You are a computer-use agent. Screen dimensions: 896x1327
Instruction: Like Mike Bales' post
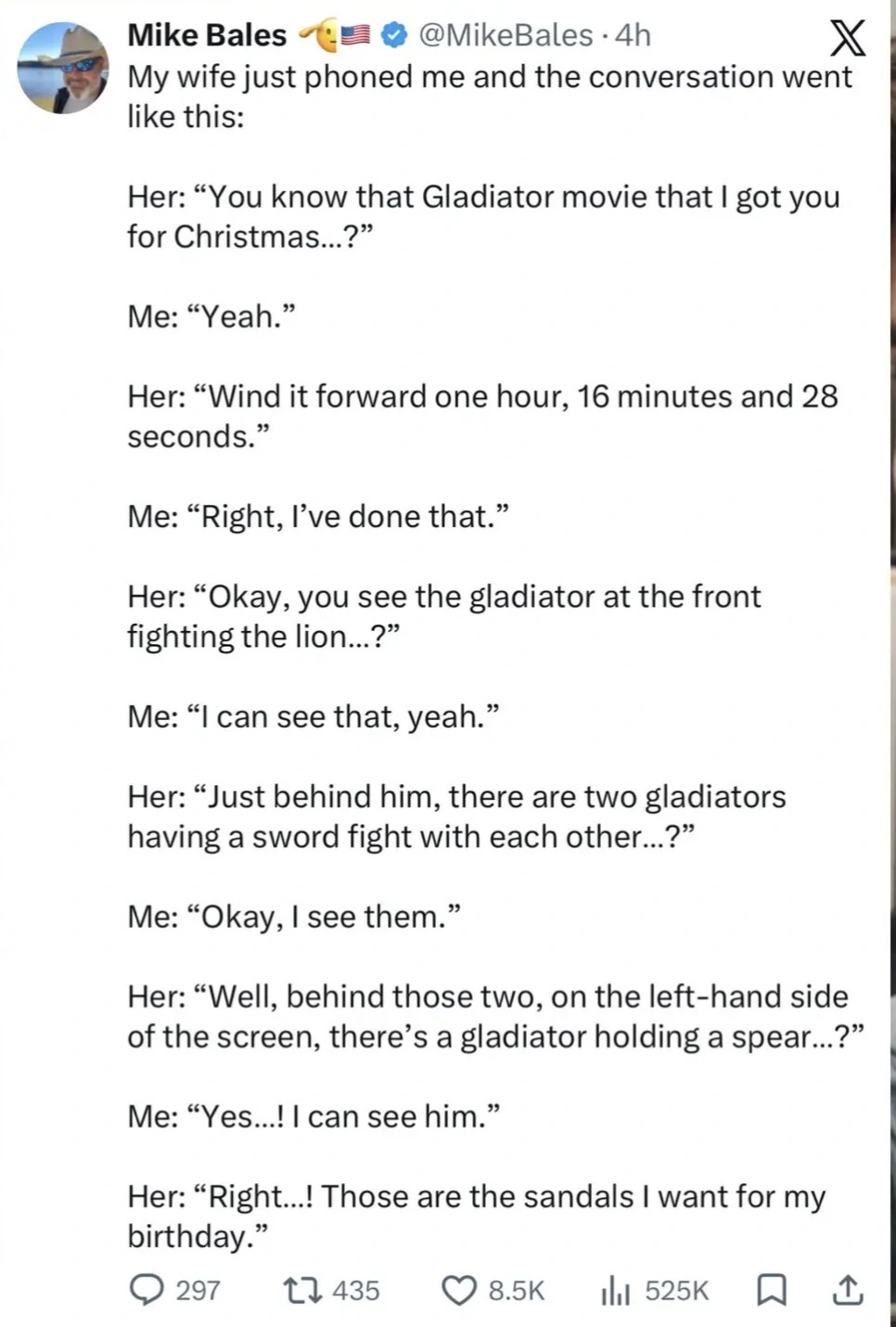click(x=459, y=1291)
